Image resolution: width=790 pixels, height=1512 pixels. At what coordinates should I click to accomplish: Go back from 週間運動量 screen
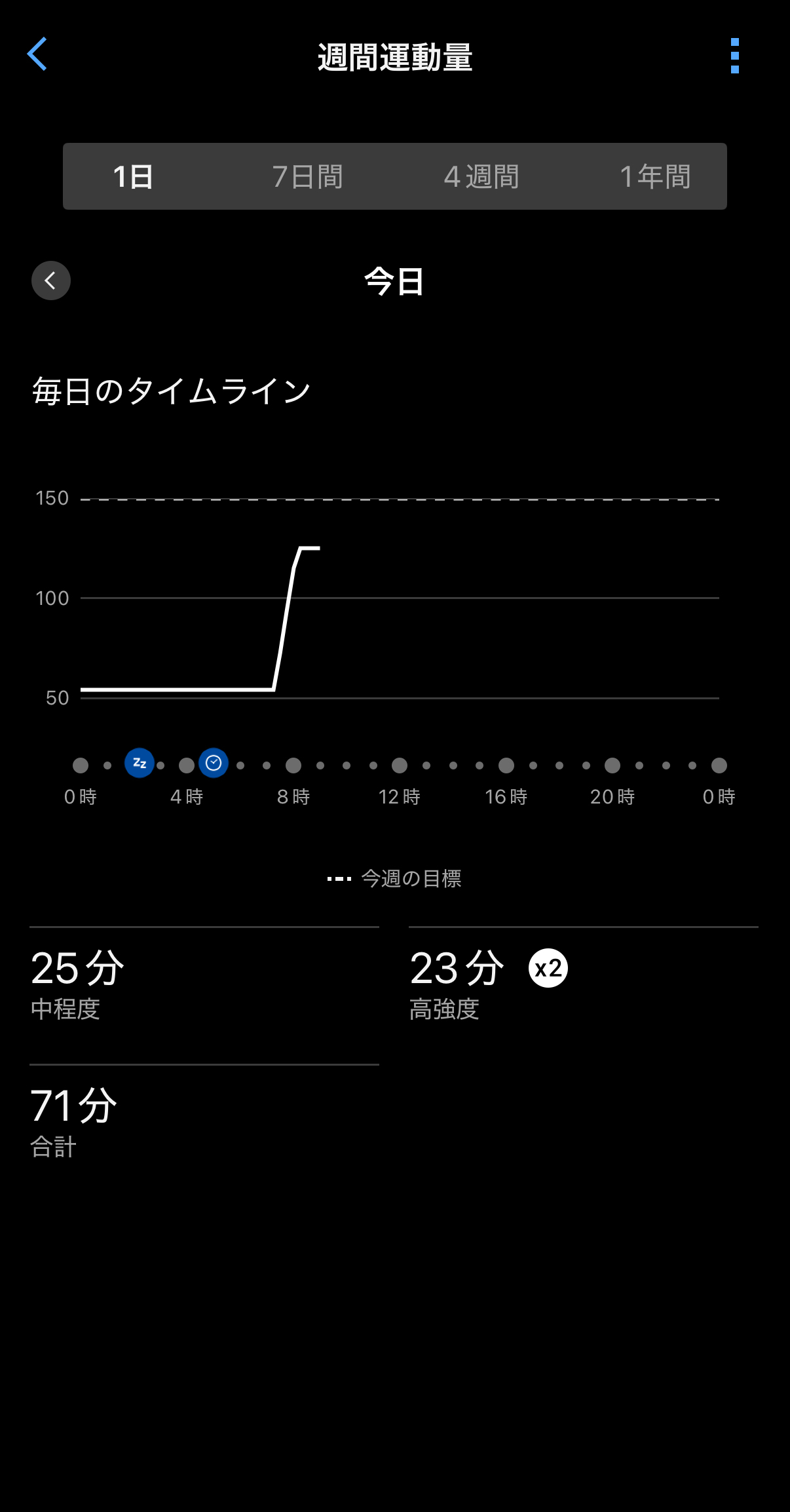[x=37, y=54]
